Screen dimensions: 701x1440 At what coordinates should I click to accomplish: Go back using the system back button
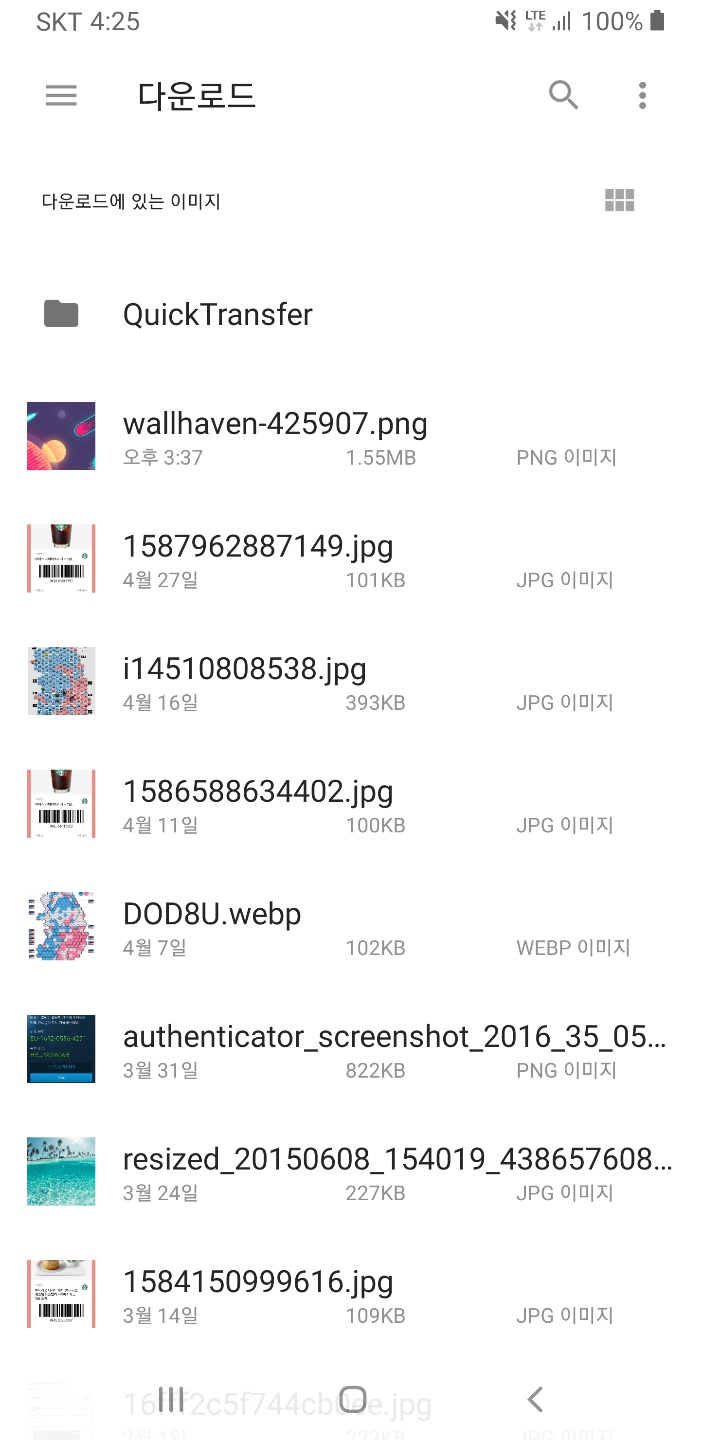(x=535, y=1399)
